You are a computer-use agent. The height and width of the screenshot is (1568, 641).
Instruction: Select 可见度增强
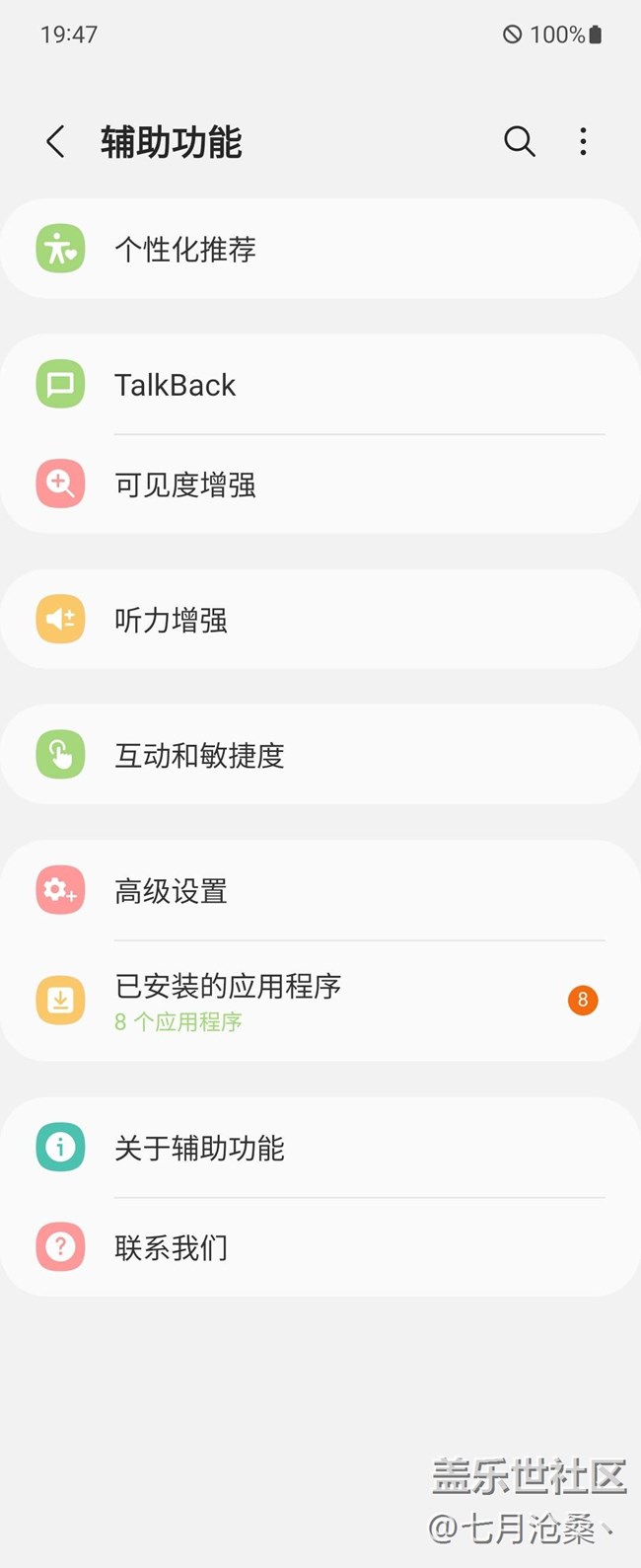pyautogui.click(x=320, y=485)
